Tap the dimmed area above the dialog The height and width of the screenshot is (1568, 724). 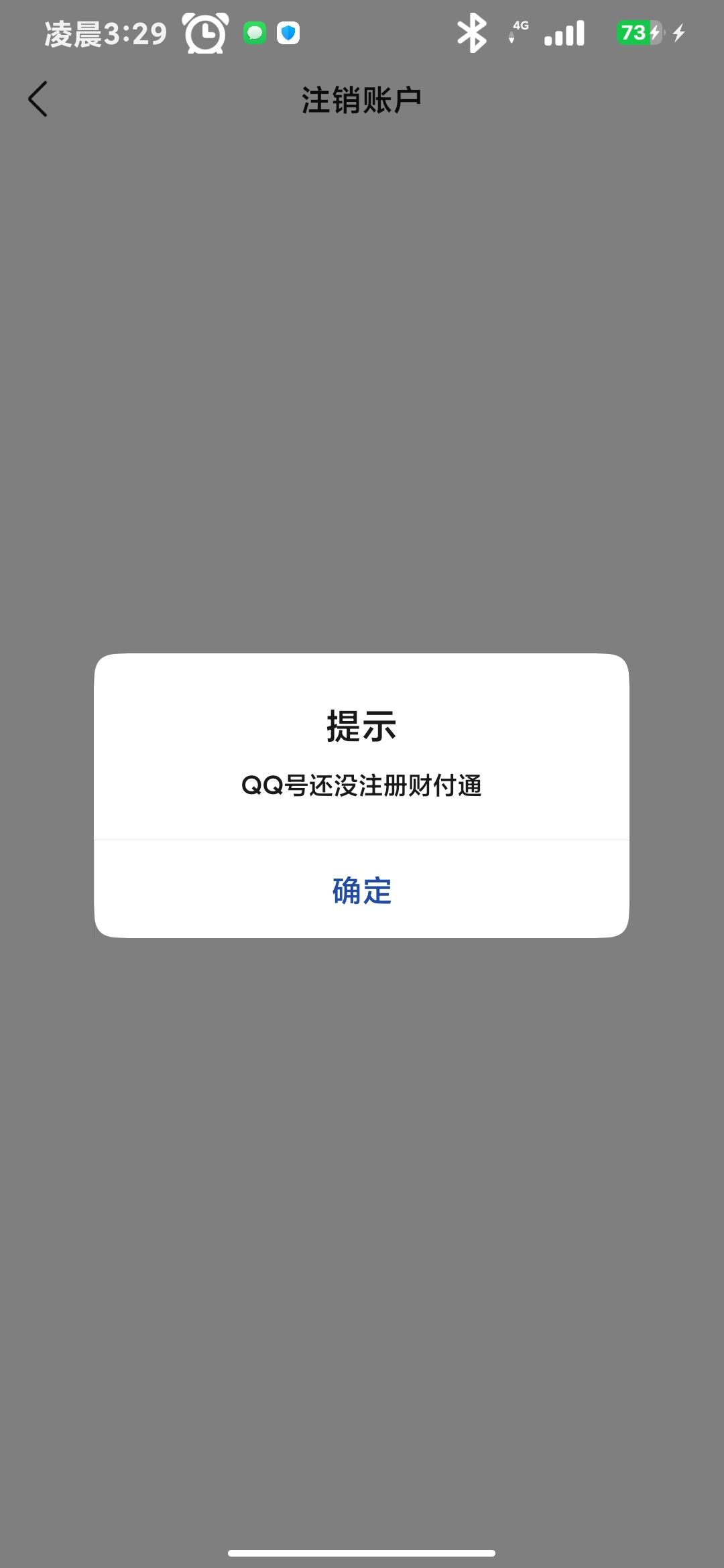362,402
